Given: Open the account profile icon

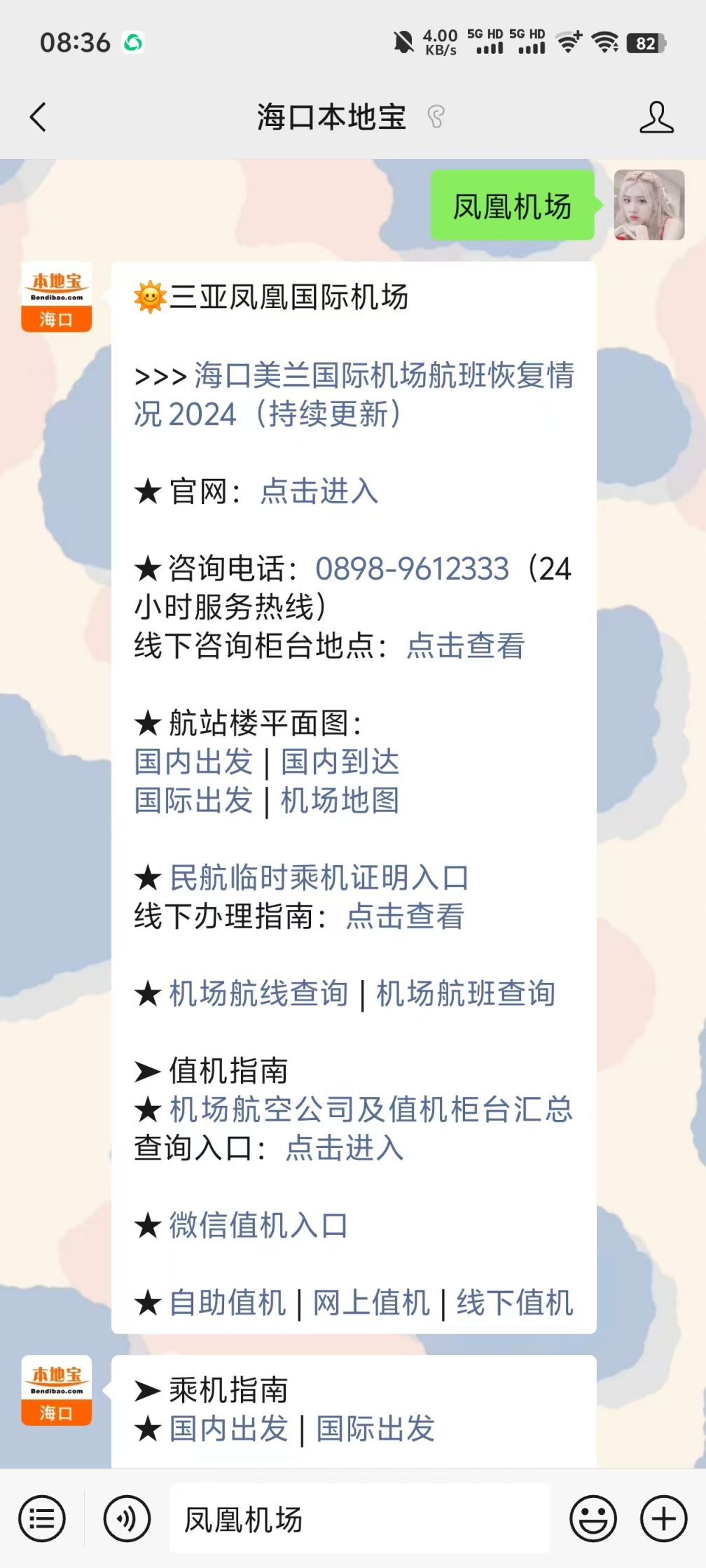Looking at the screenshot, I should coord(656,117).
